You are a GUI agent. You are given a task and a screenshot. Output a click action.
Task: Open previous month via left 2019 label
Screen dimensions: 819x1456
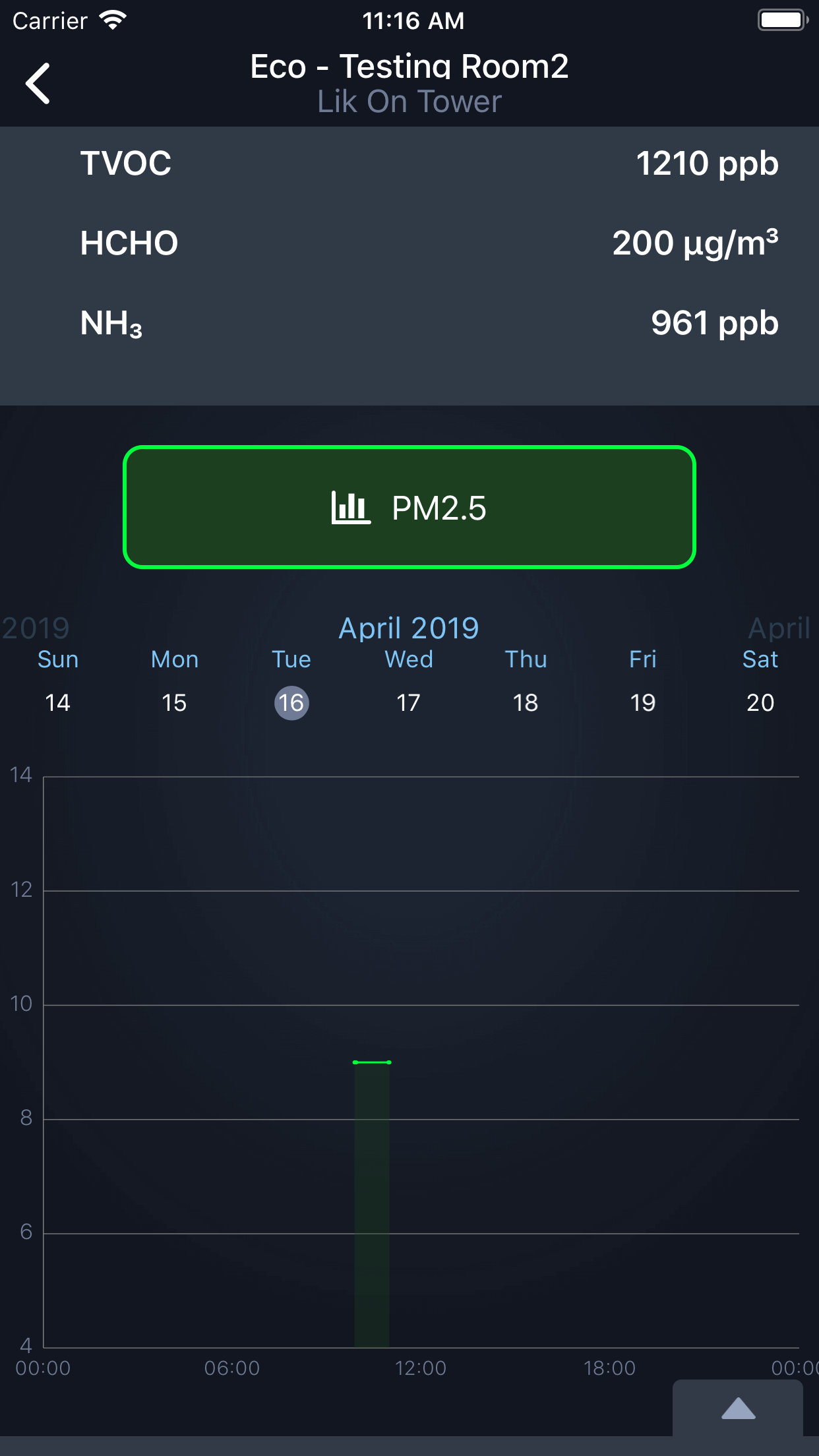coord(33,627)
